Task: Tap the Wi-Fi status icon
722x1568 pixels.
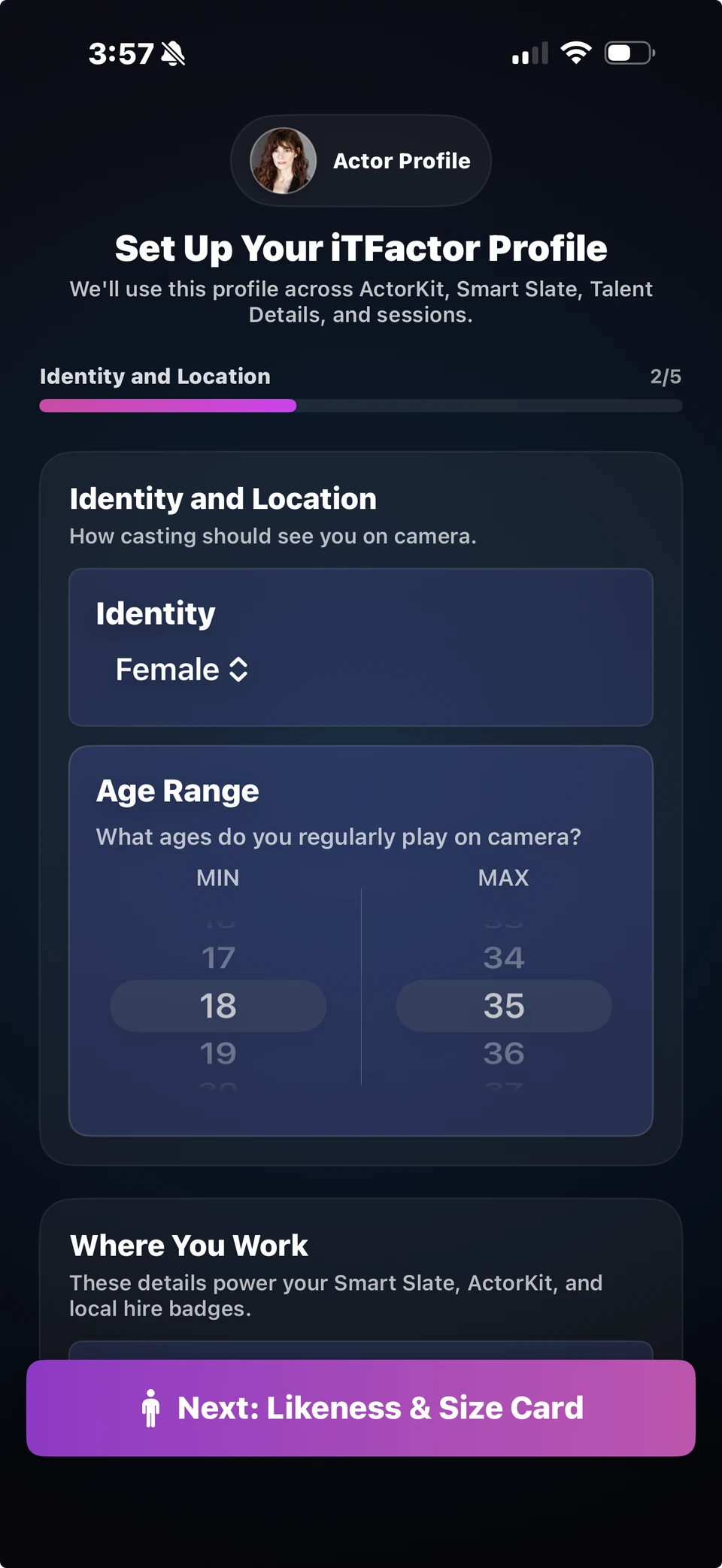Action: tap(575, 52)
